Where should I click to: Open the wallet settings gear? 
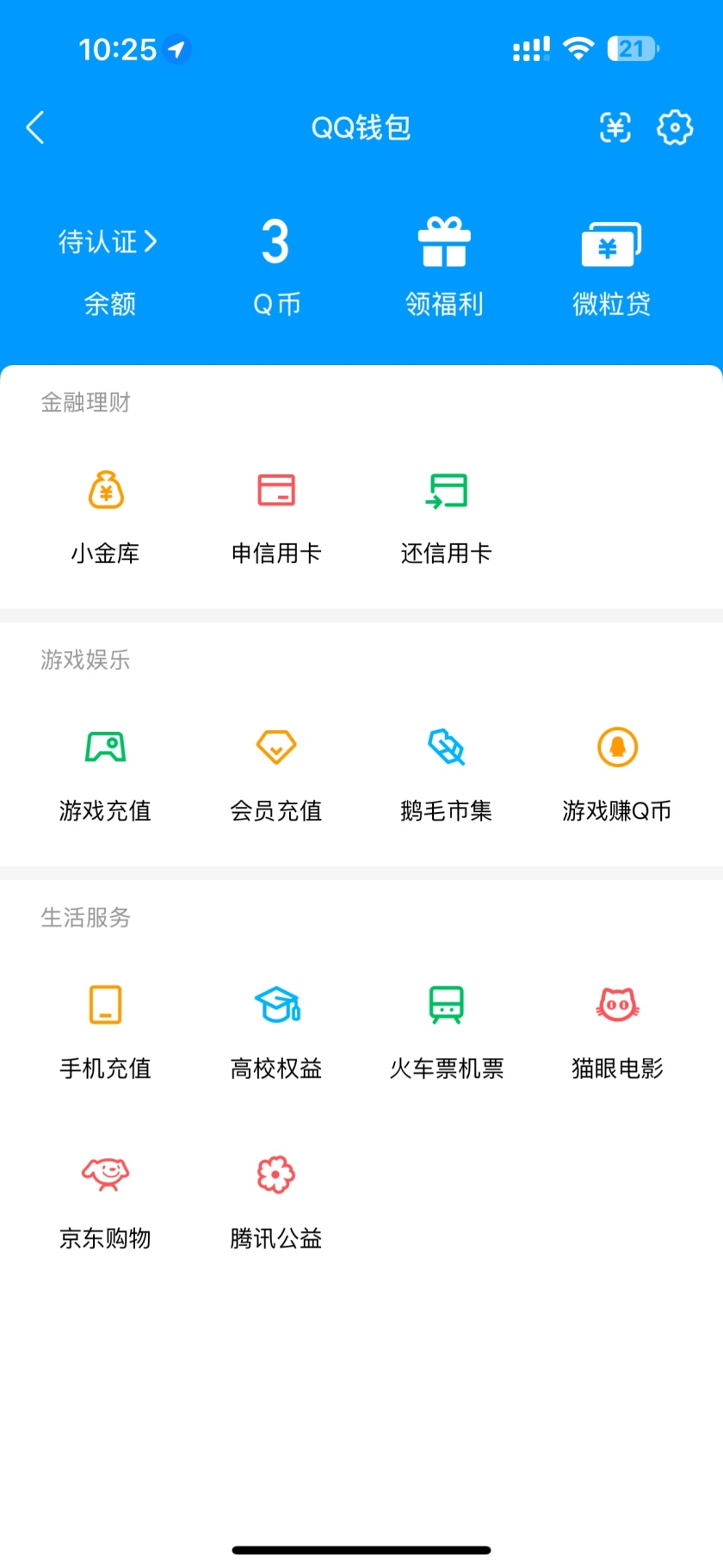coord(675,127)
